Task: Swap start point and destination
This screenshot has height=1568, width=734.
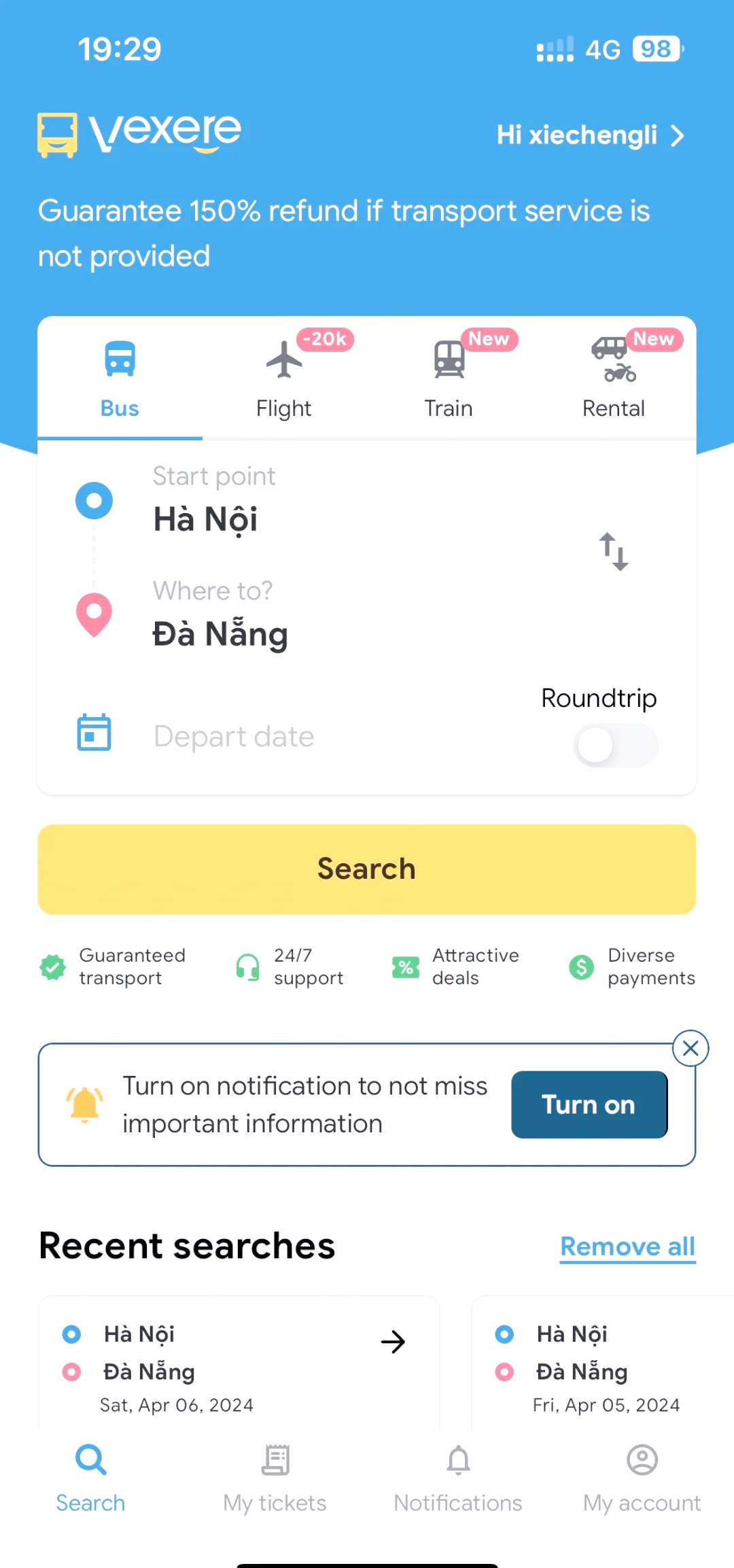Action: tap(614, 551)
